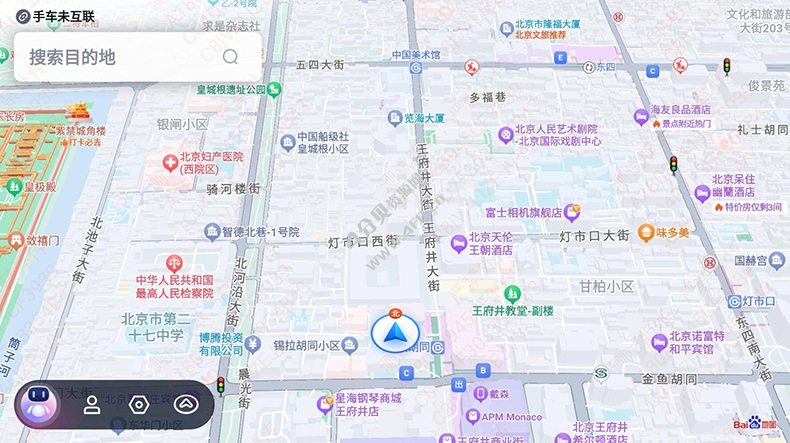Viewport: 790px width, 443px height.
Task: Expand the toolbar with the up-chevron icon
Action: (186, 405)
